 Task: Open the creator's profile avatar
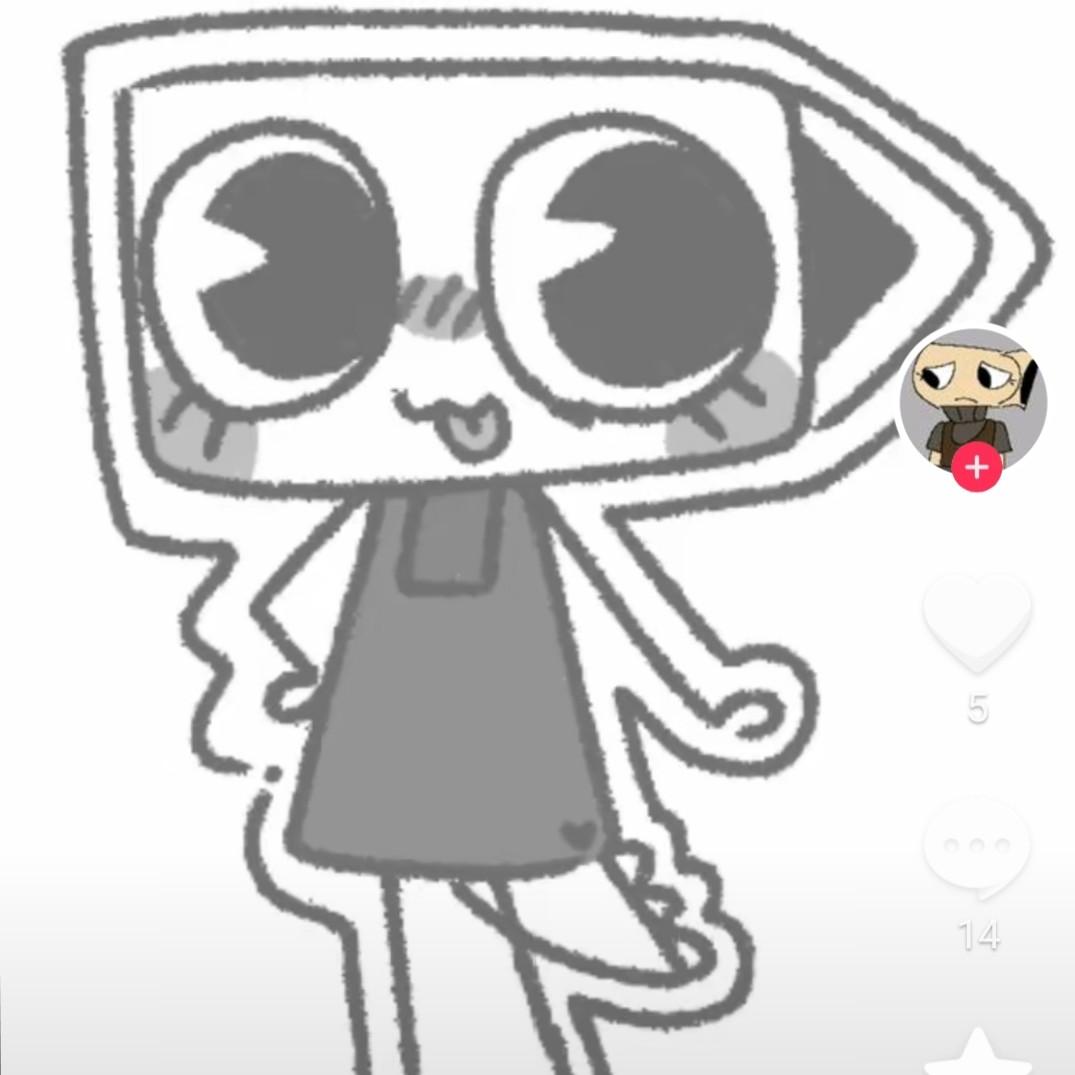pos(973,395)
